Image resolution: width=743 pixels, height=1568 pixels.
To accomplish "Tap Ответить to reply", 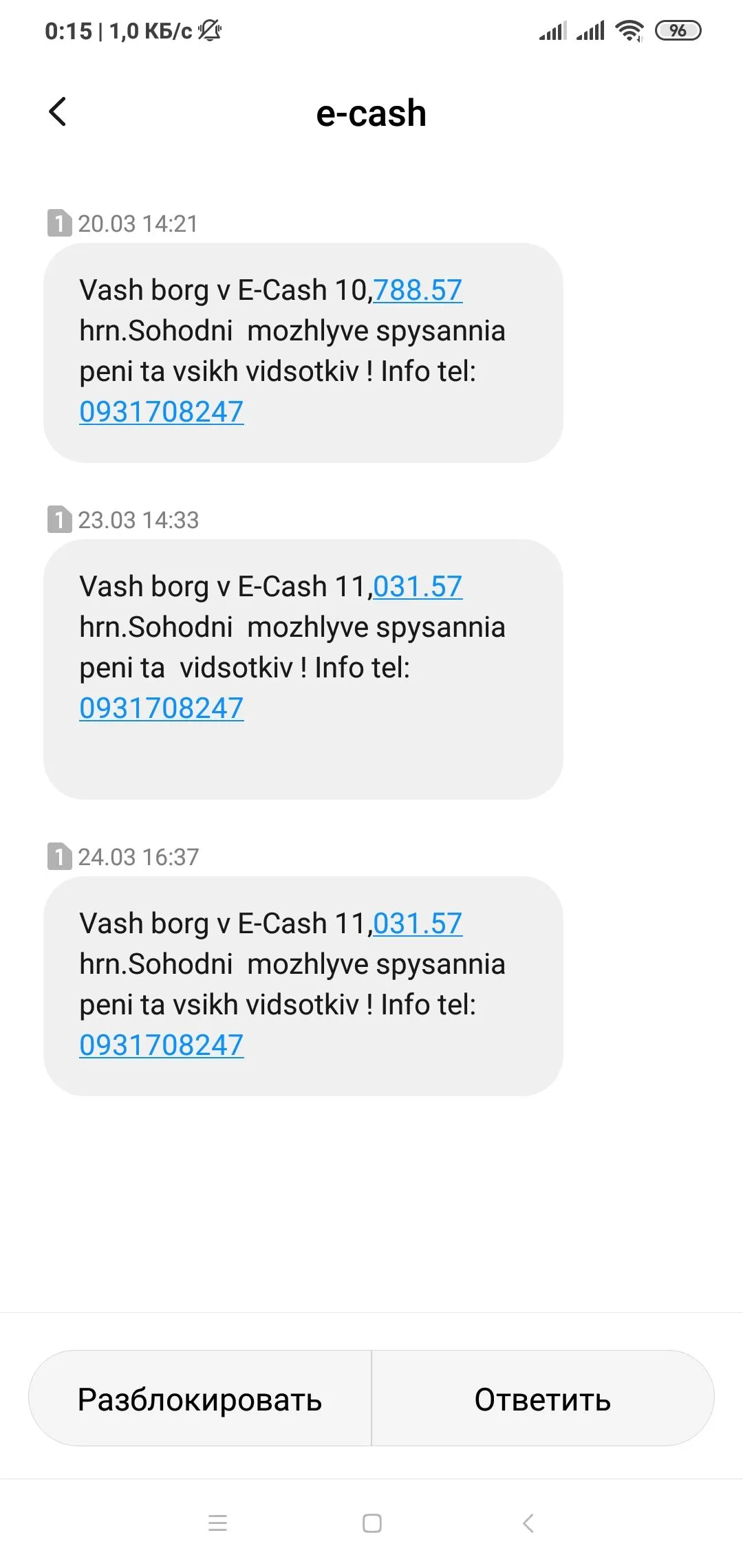I will (543, 1399).
